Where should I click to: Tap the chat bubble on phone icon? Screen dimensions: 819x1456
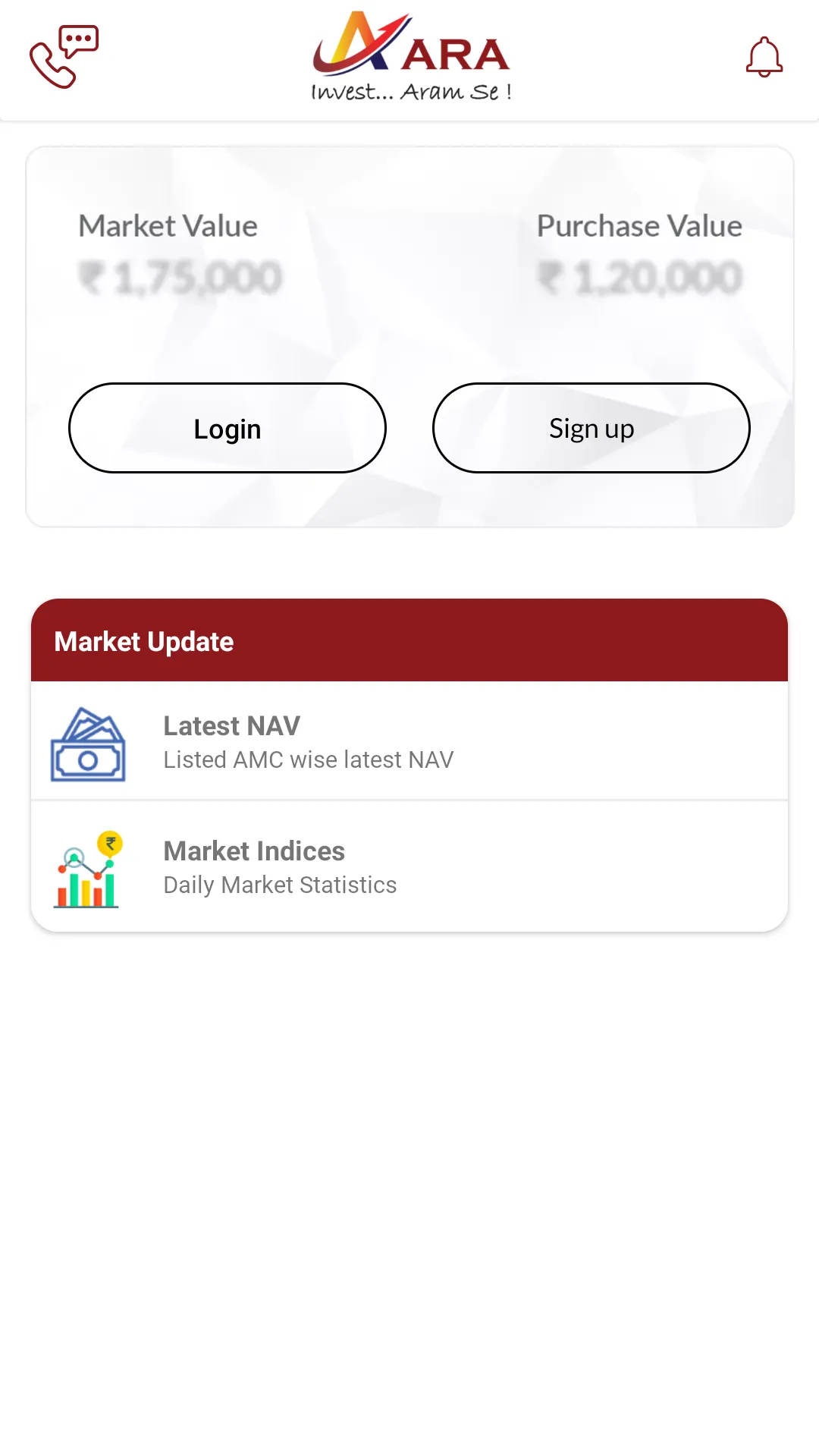click(79, 36)
